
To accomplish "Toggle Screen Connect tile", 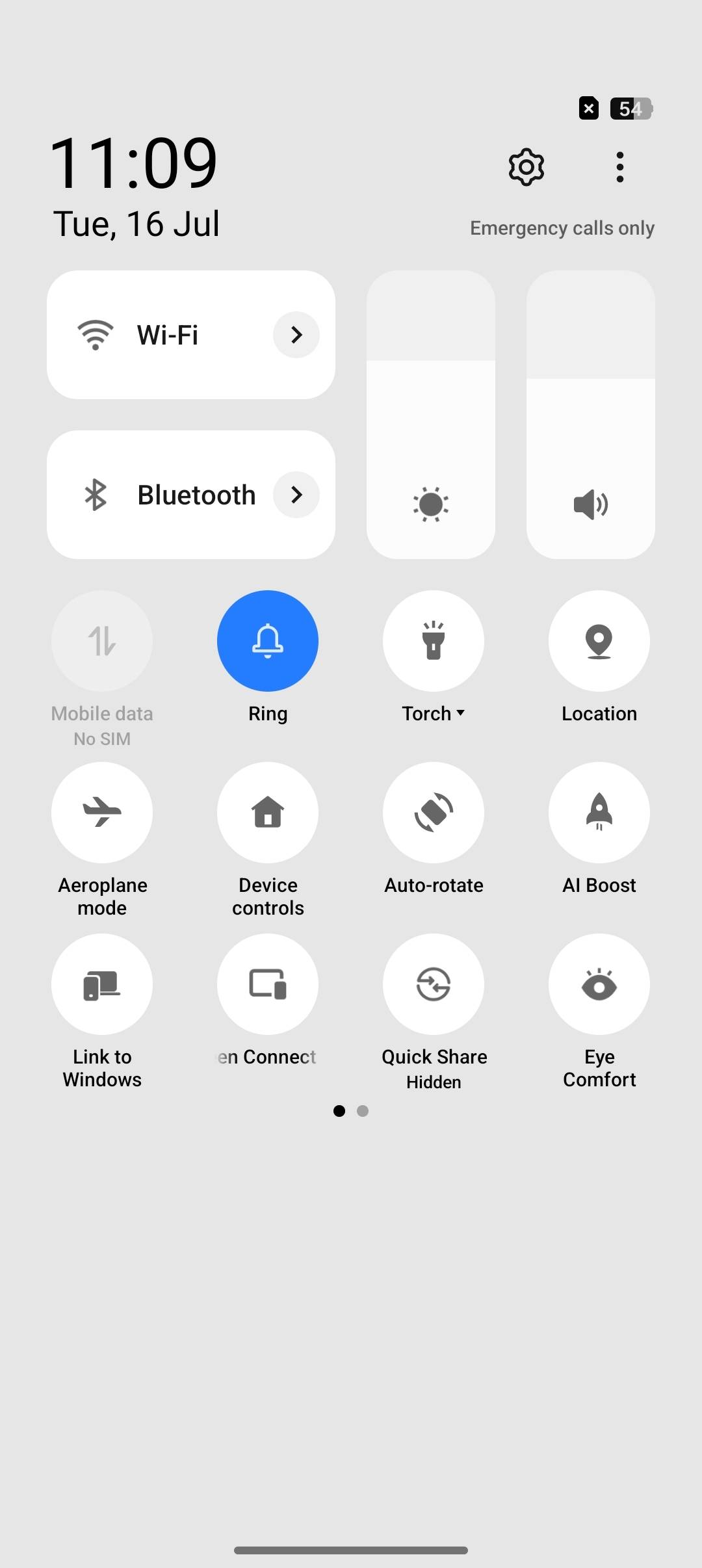I will coord(268,984).
